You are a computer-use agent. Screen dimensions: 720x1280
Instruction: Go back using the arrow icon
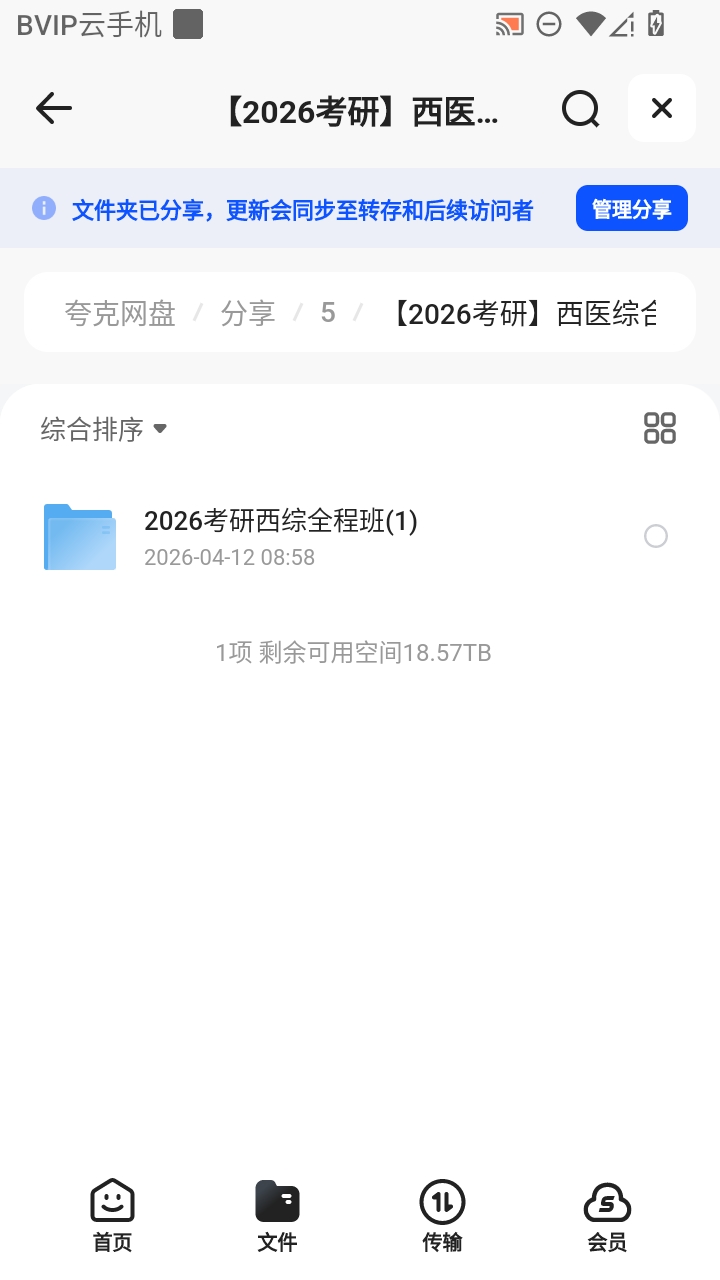[x=54, y=108]
